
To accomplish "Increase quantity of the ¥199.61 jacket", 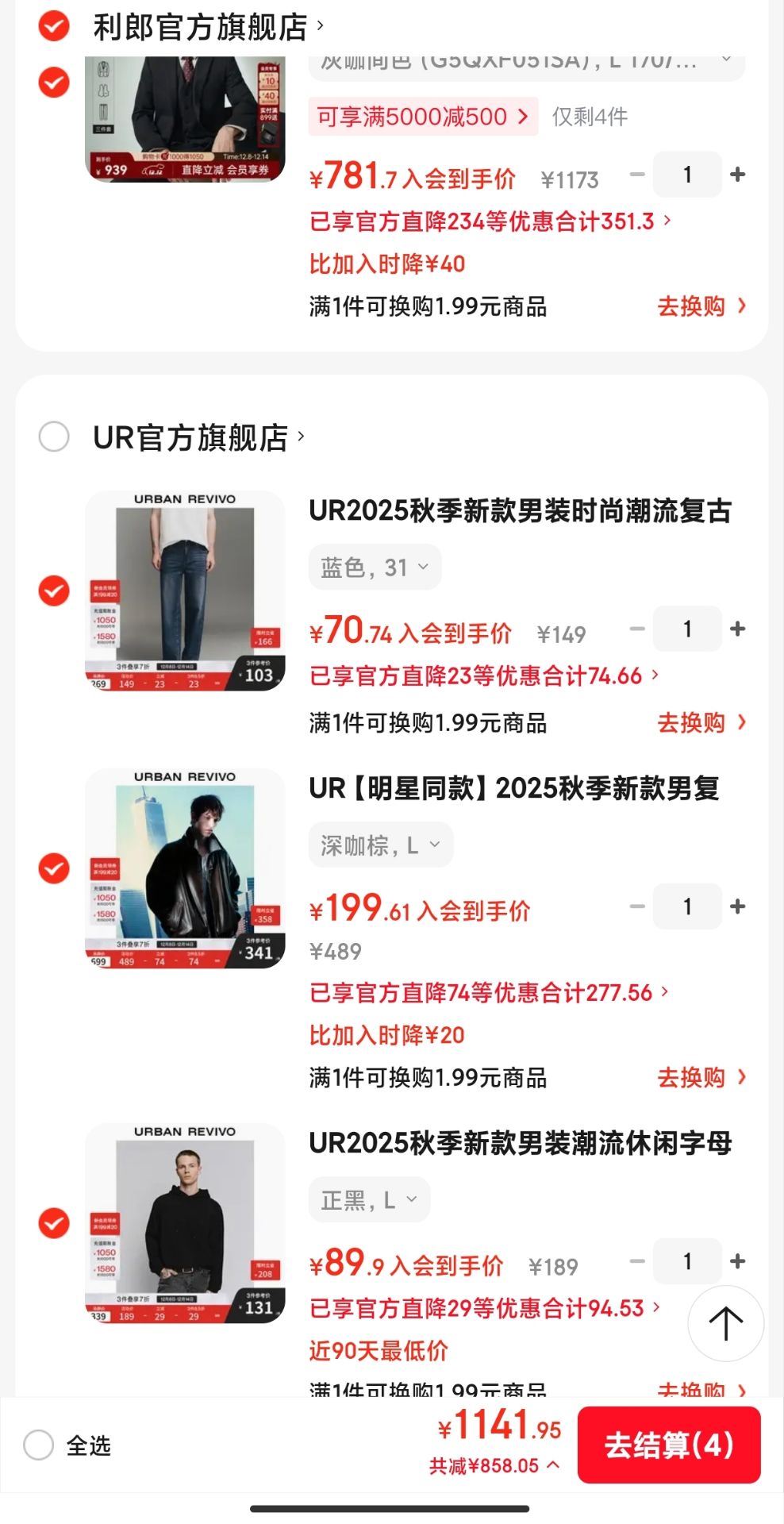I will pyautogui.click(x=737, y=906).
